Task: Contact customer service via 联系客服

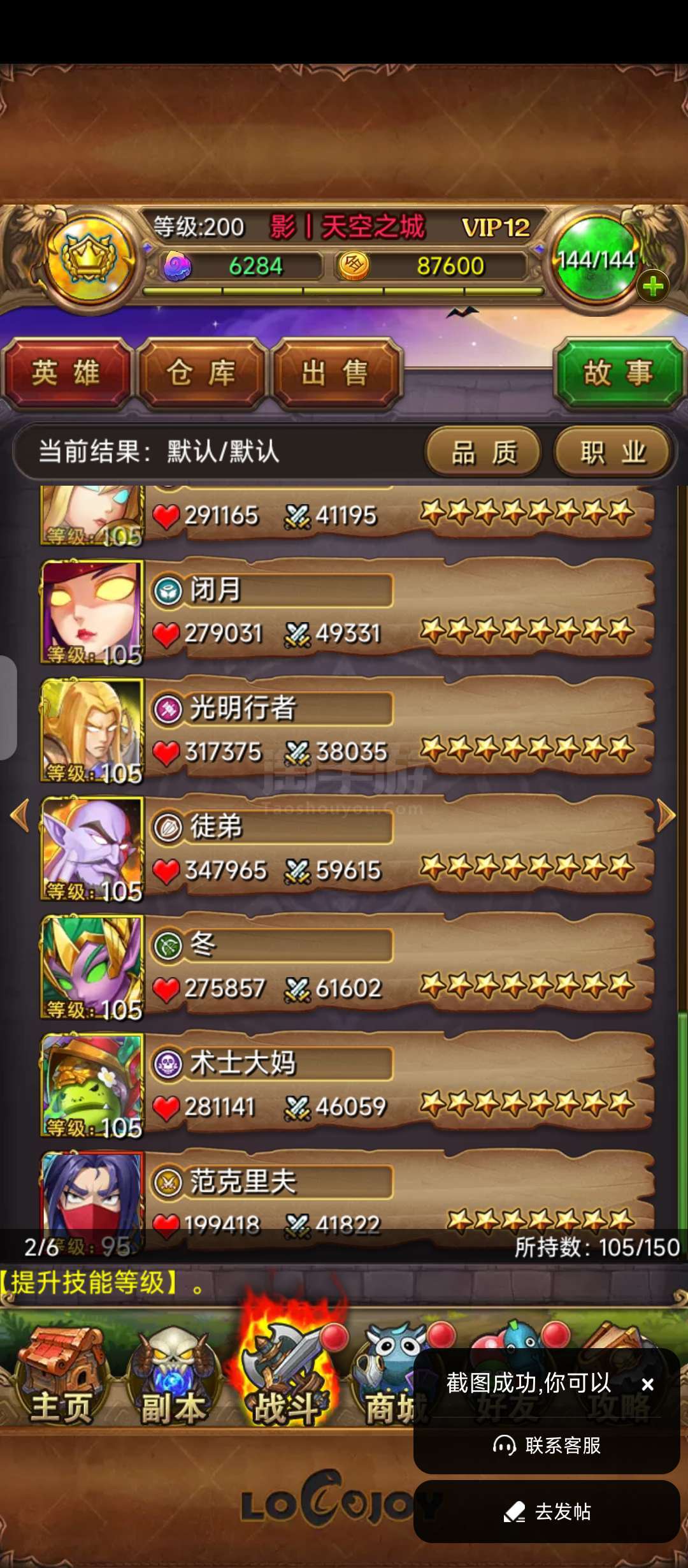Action: (x=547, y=1446)
